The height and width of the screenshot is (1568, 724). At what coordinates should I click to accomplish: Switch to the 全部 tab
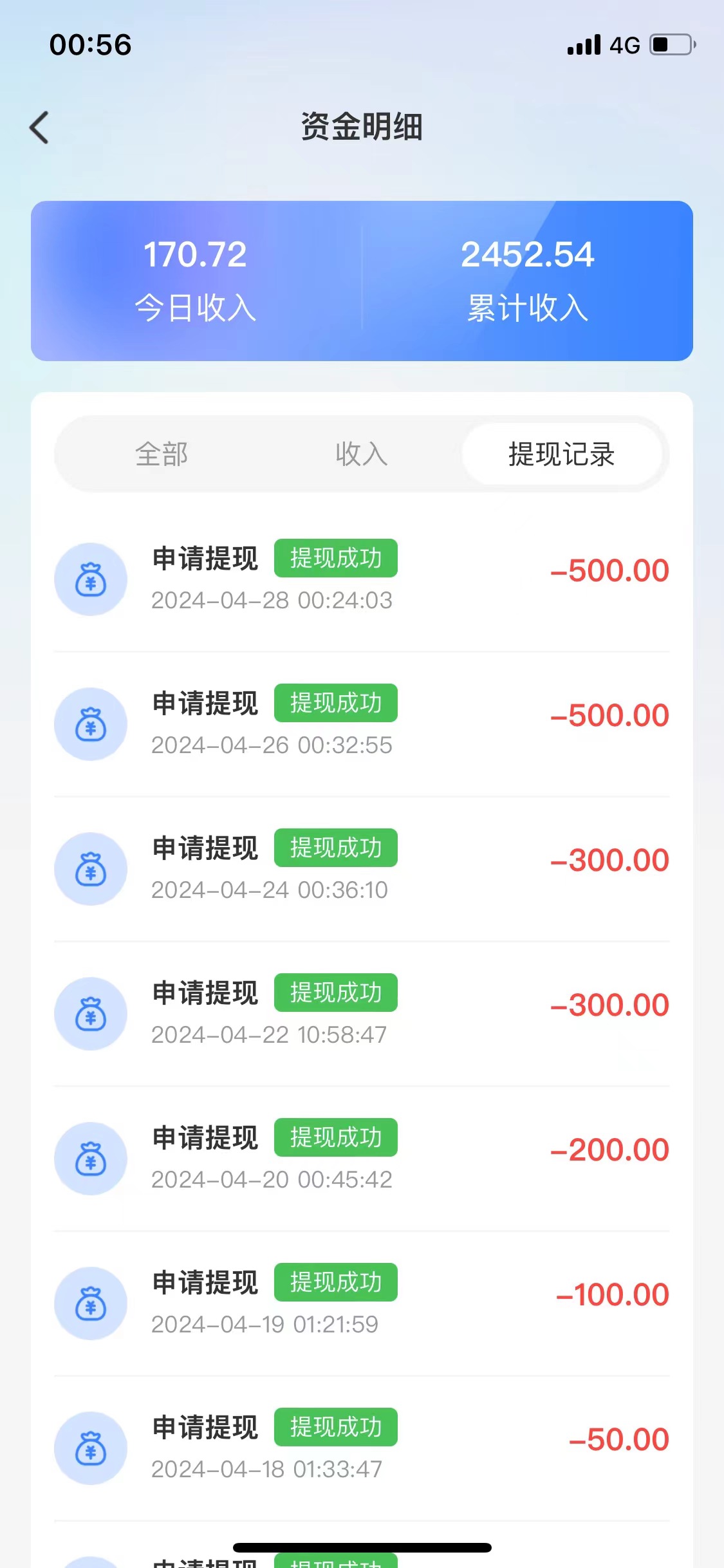click(162, 454)
